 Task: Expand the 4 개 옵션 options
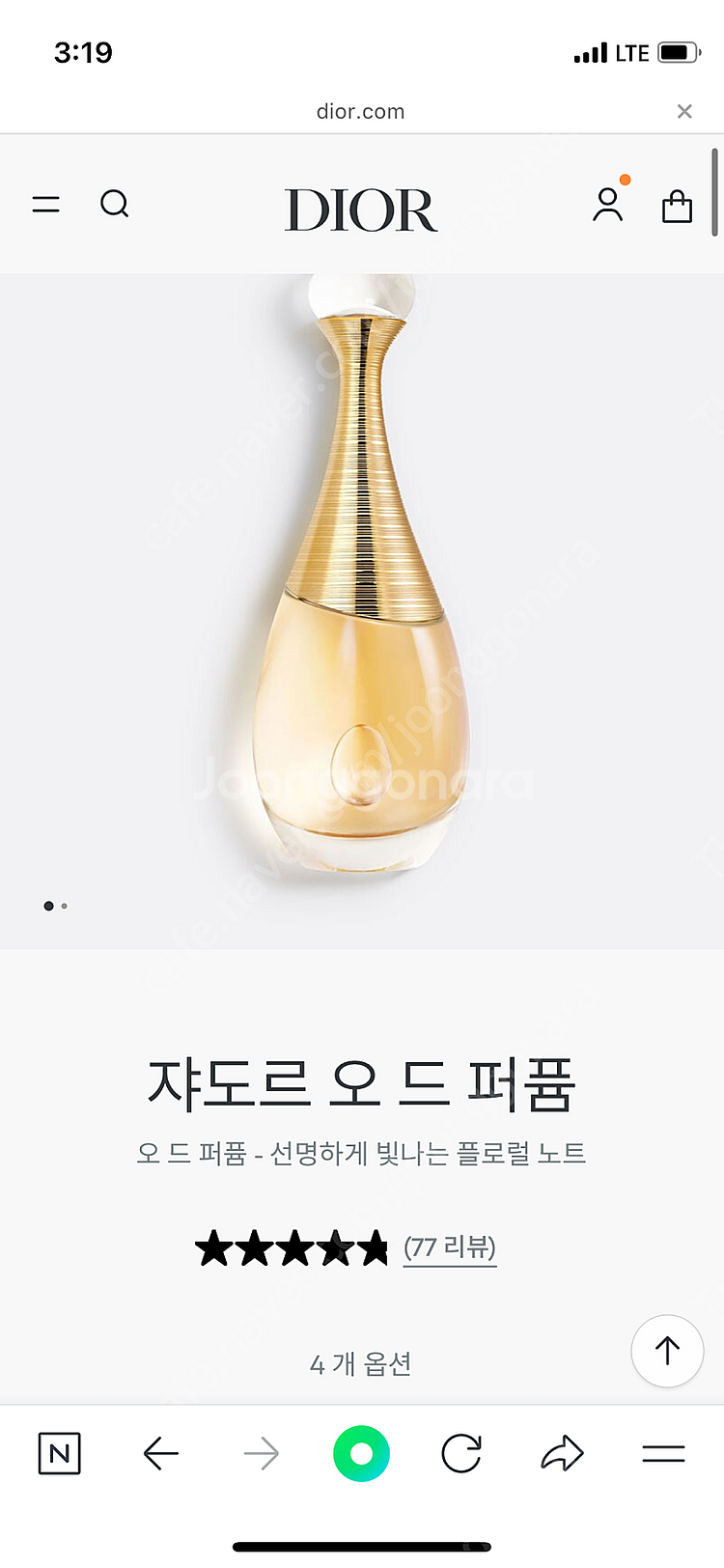(x=361, y=1364)
